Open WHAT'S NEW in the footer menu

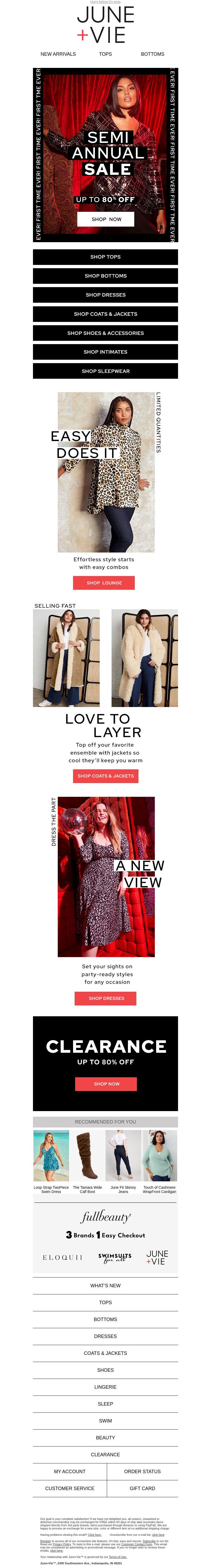click(105, 1286)
